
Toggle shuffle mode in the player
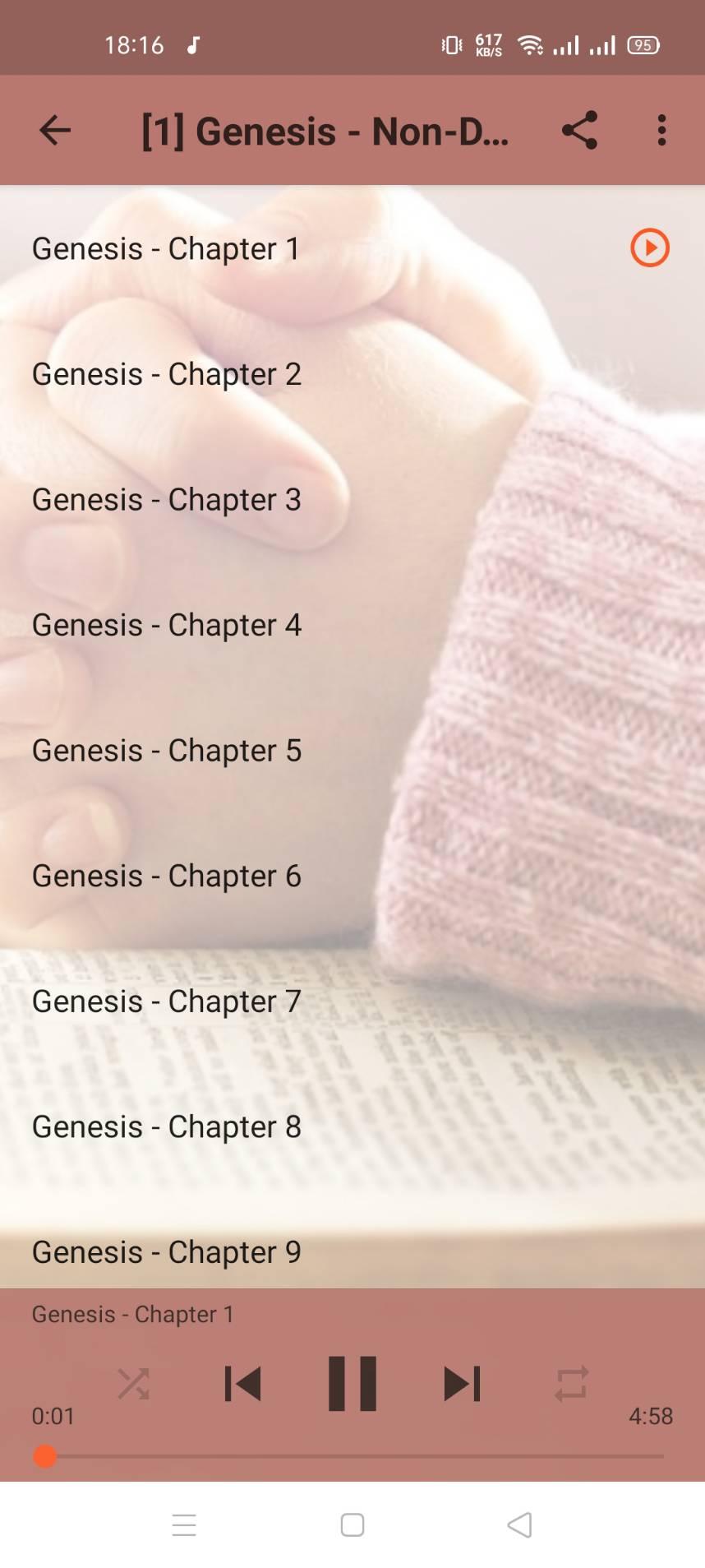(133, 1383)
